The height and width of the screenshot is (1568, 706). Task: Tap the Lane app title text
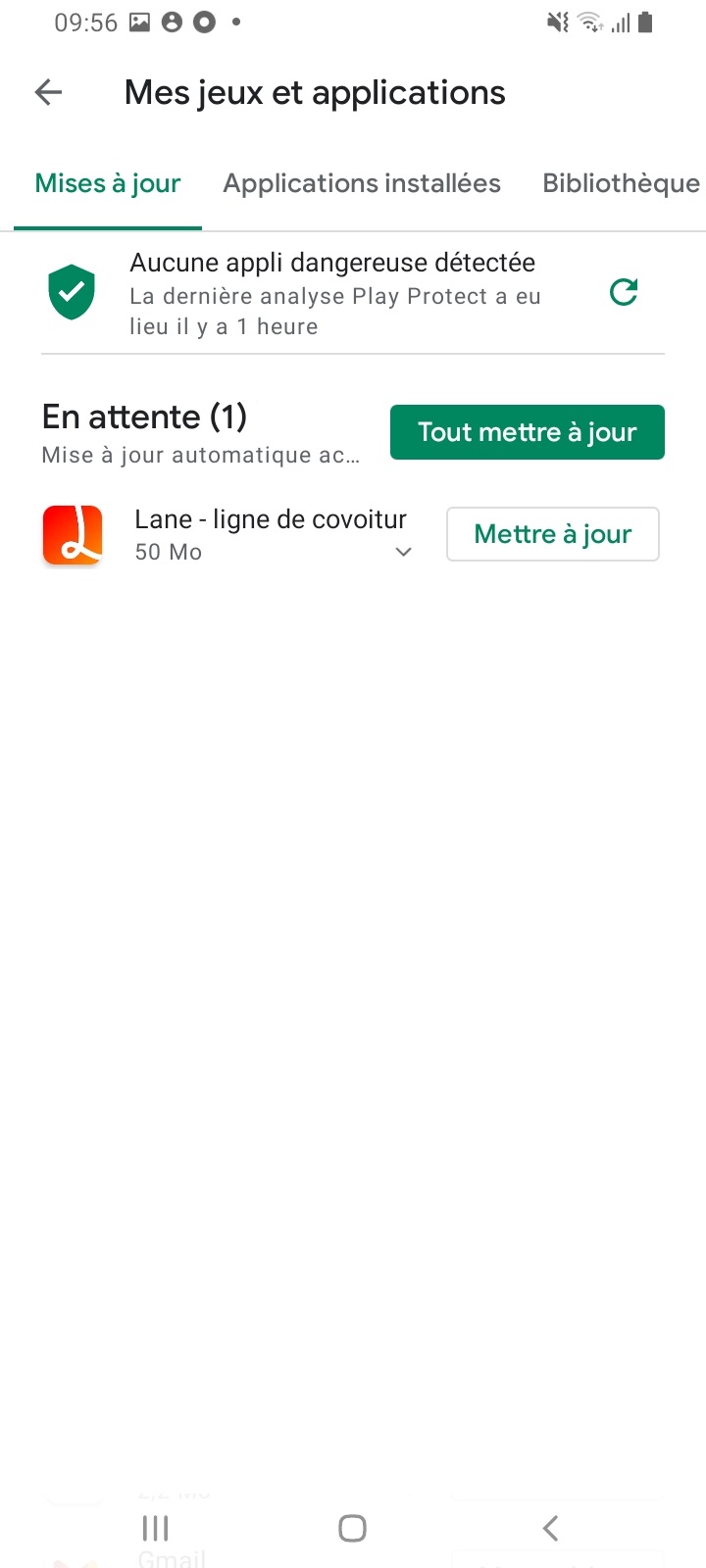click(271, 519)
